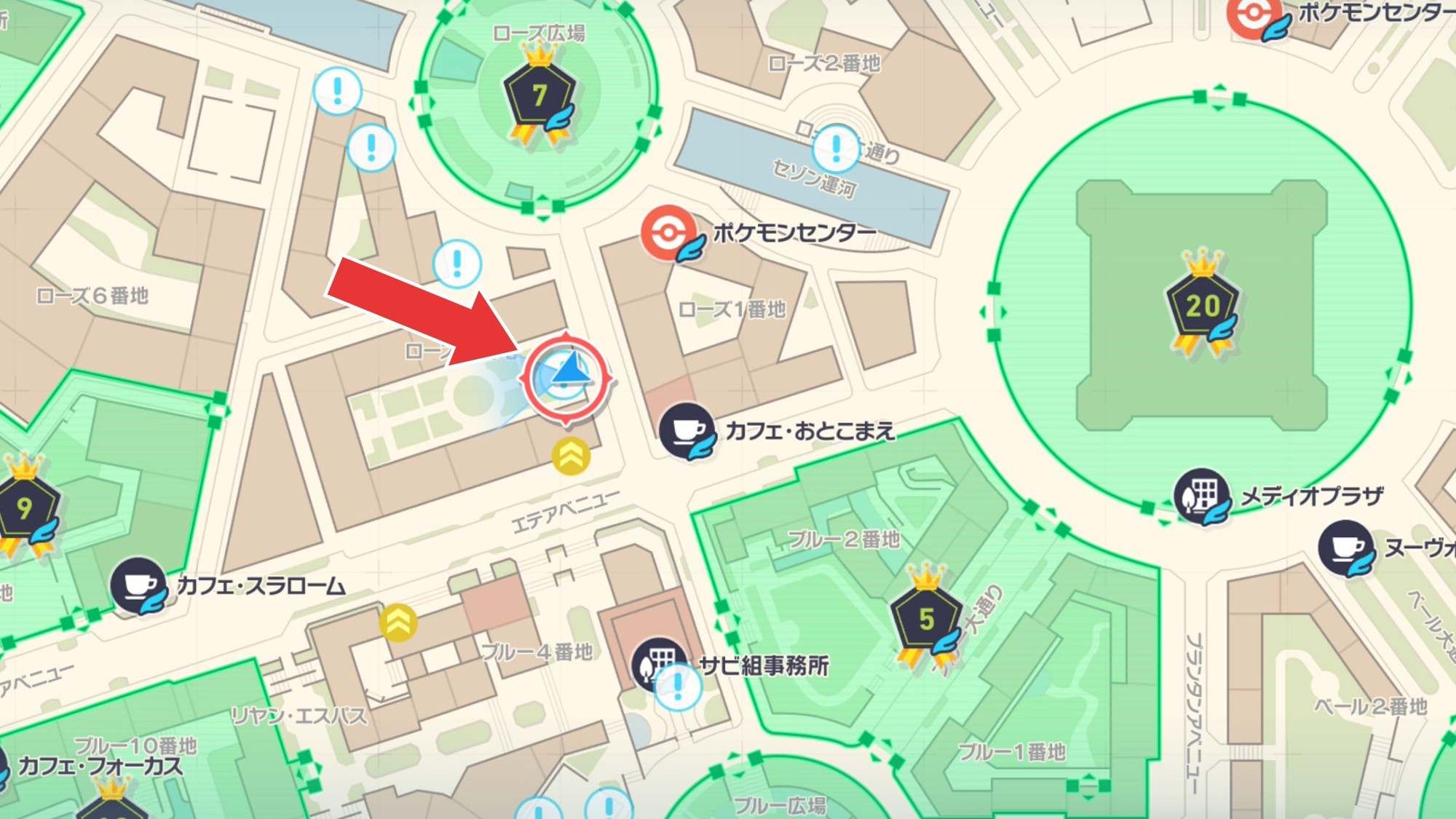Select wild zone 20 badge
Viewport: 1456px width, 819px height.
tap(1203, 305)
